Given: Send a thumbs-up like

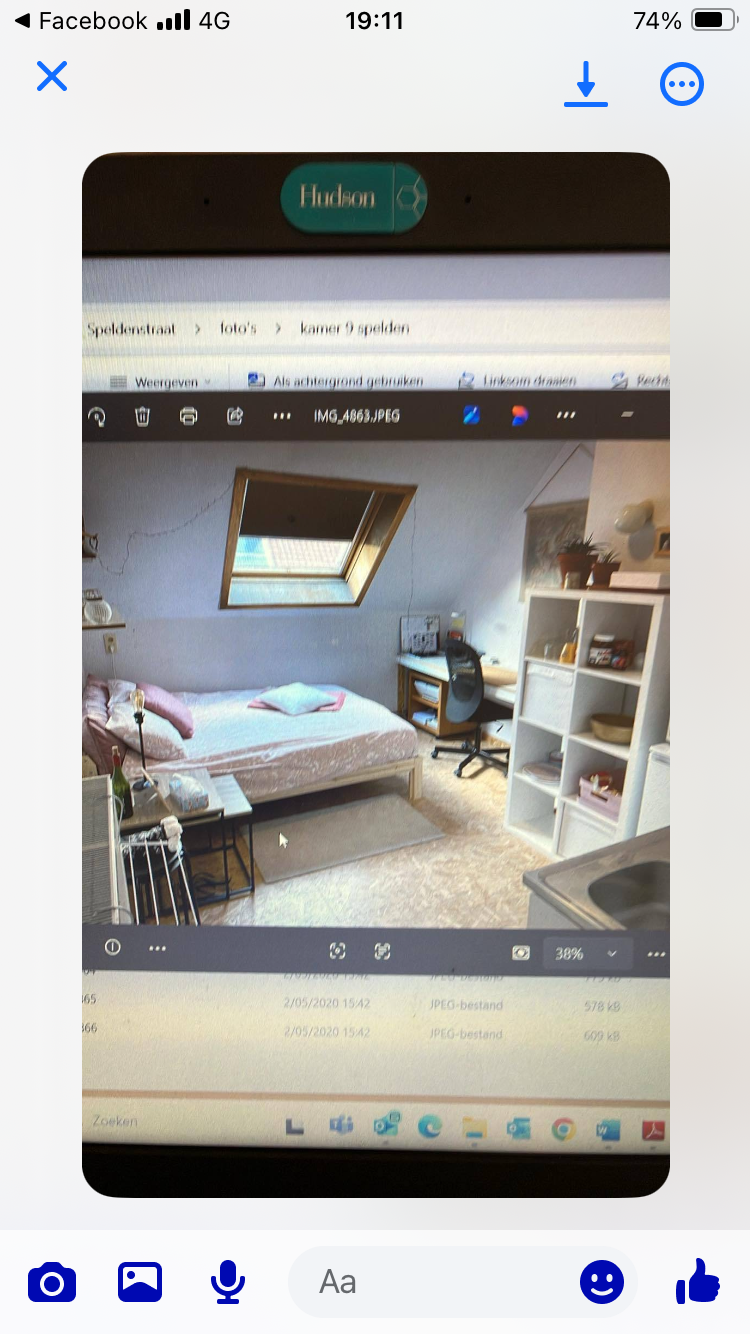Looking at the screenshot, I should (x=697, y=1280).
